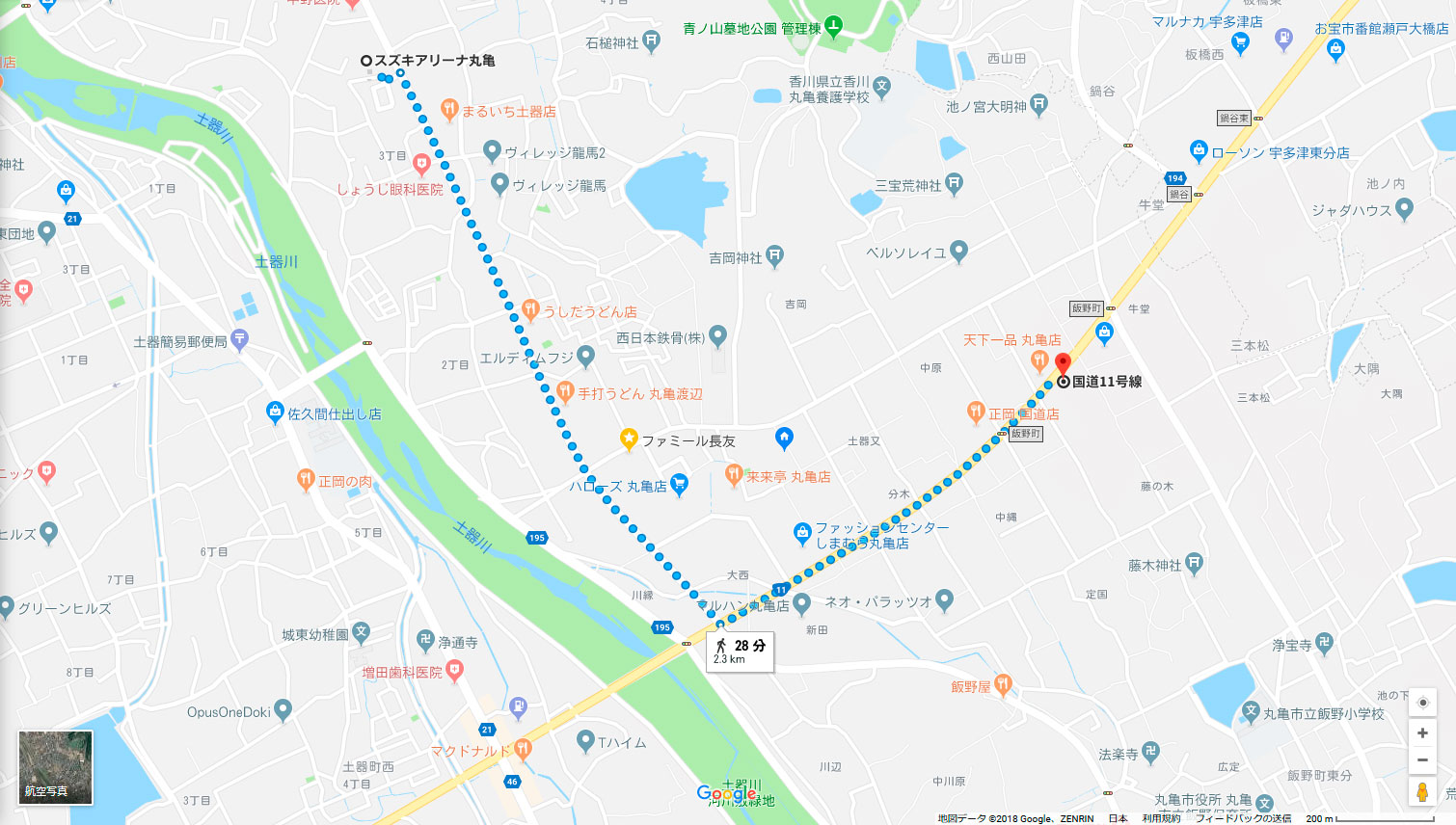Select the ハローズ 丸亀店 shopping pin
The image size is (1456, 825).
point(679,484)
